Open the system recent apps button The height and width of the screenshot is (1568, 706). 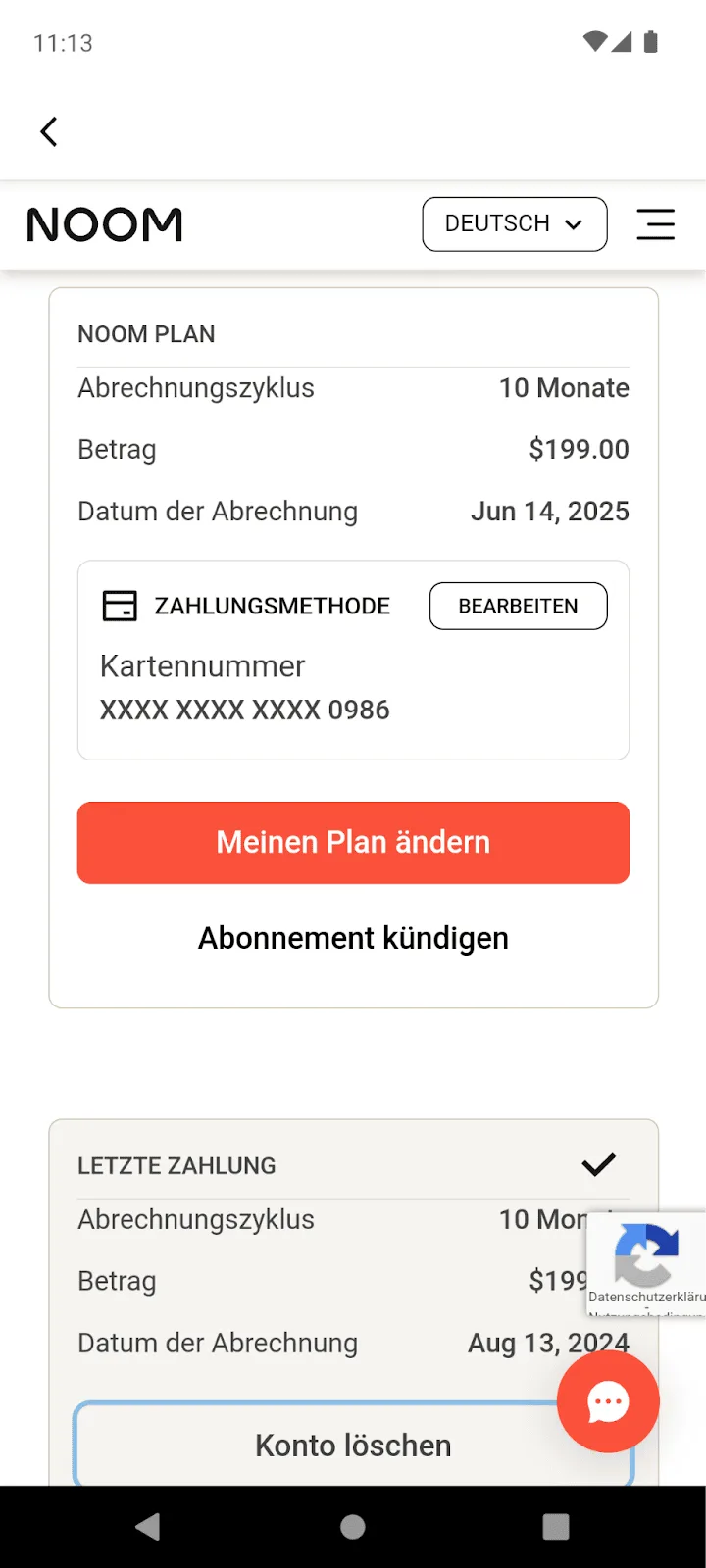tap(555, 1526)
